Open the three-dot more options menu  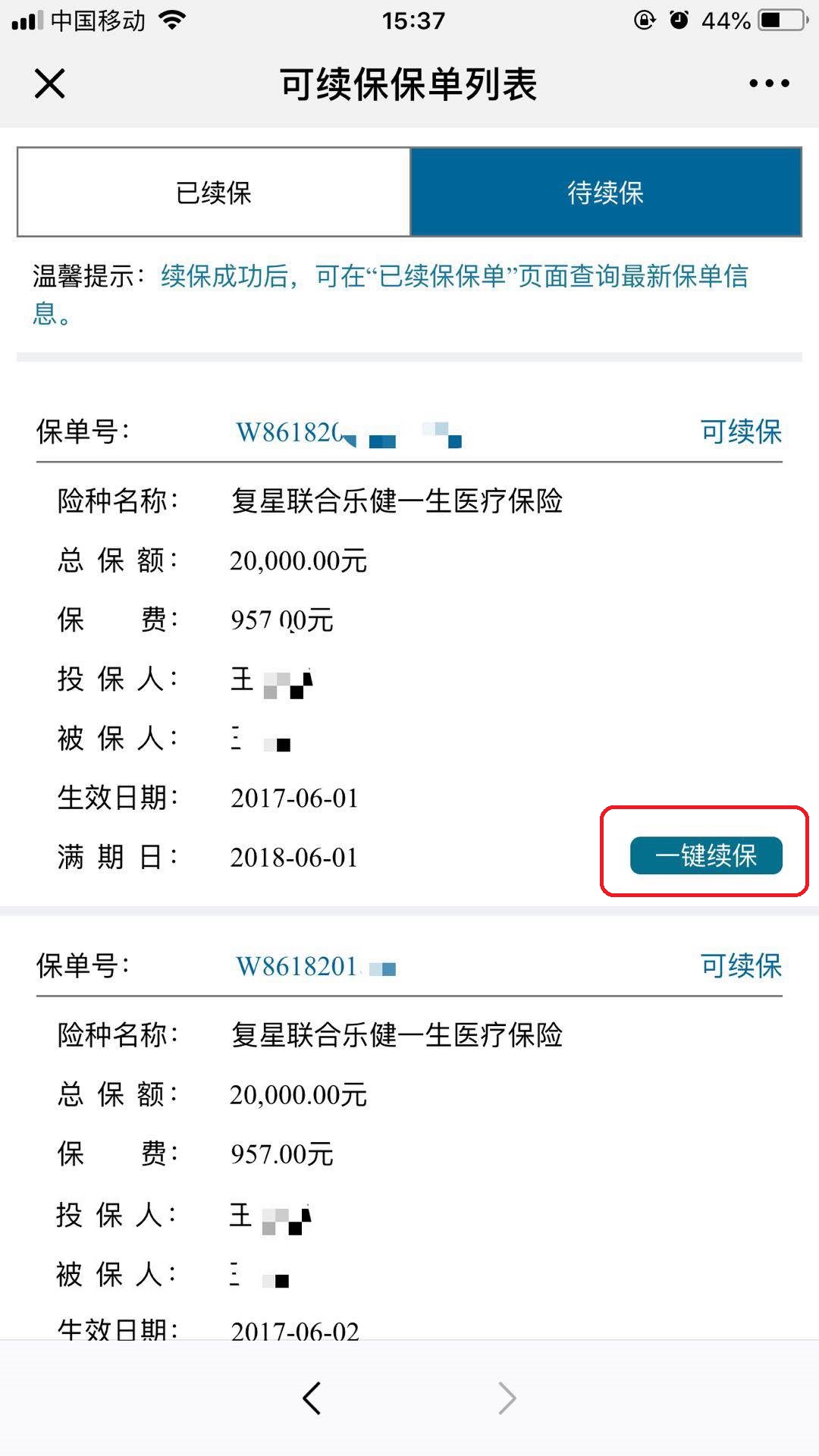pos(769,83)
